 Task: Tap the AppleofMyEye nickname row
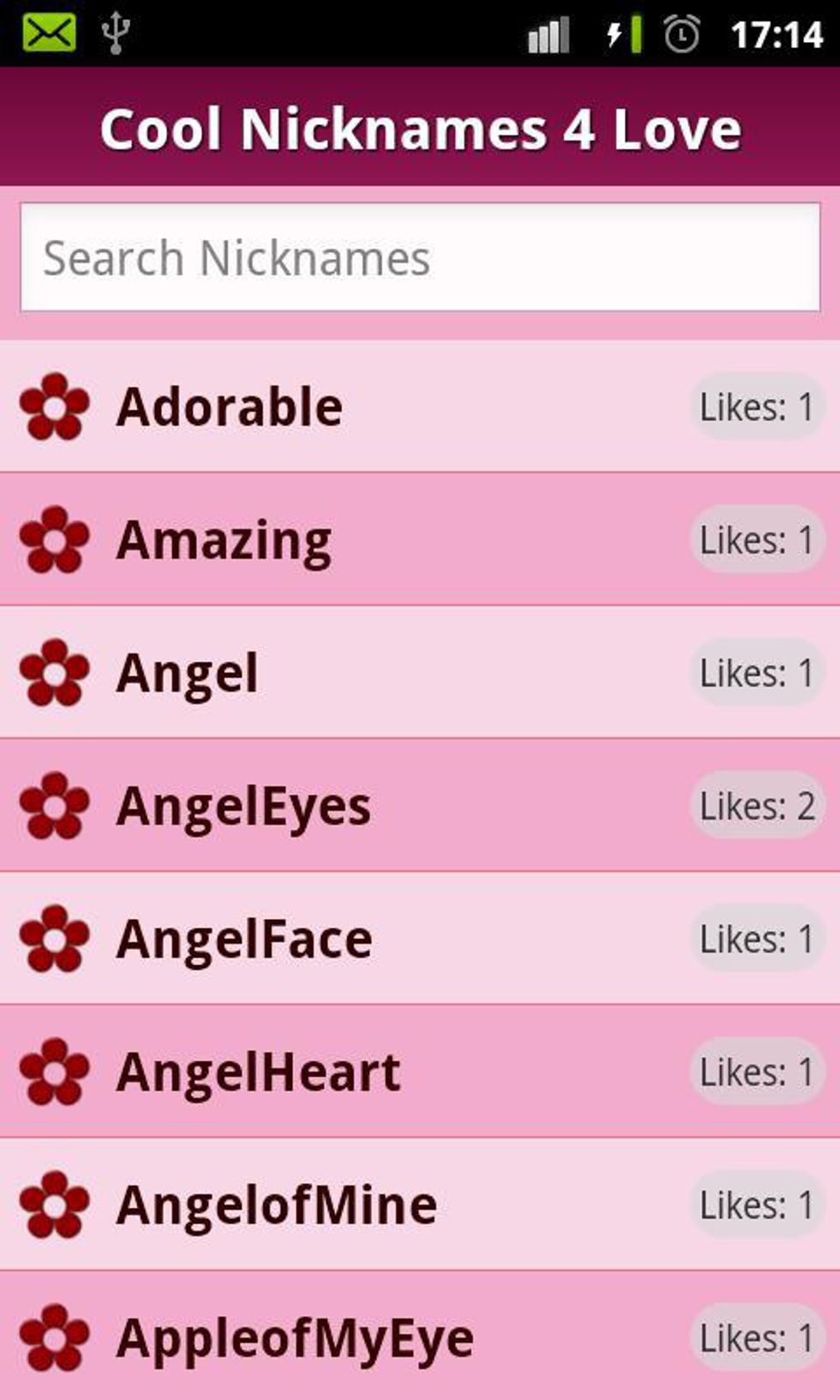[294, 1337]
